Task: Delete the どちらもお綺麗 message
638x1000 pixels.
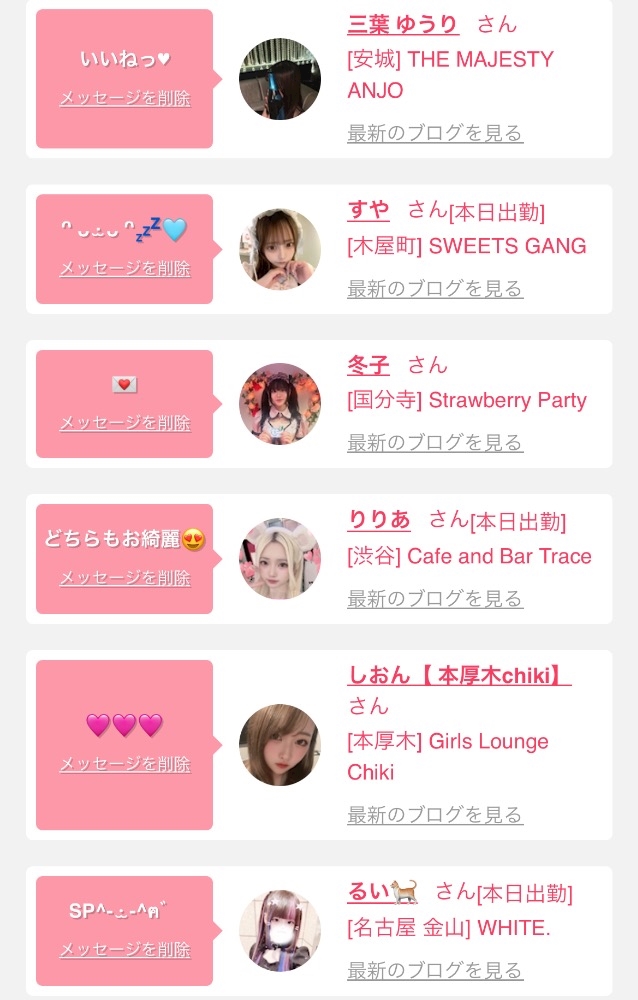Action: tap(125, 578)
